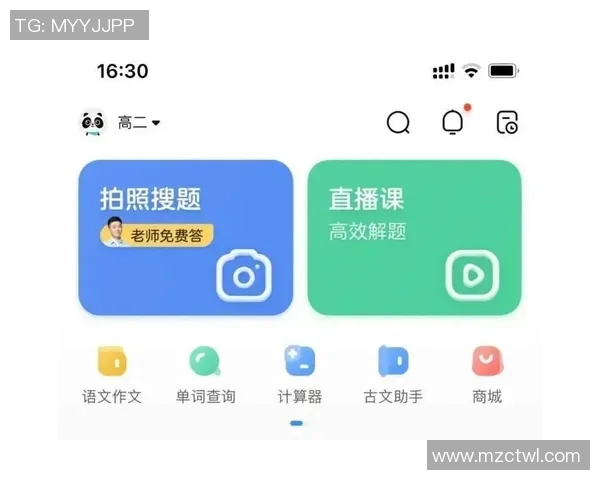Open the history clock icon
The image size is (600, 480).
coord(508,123)
